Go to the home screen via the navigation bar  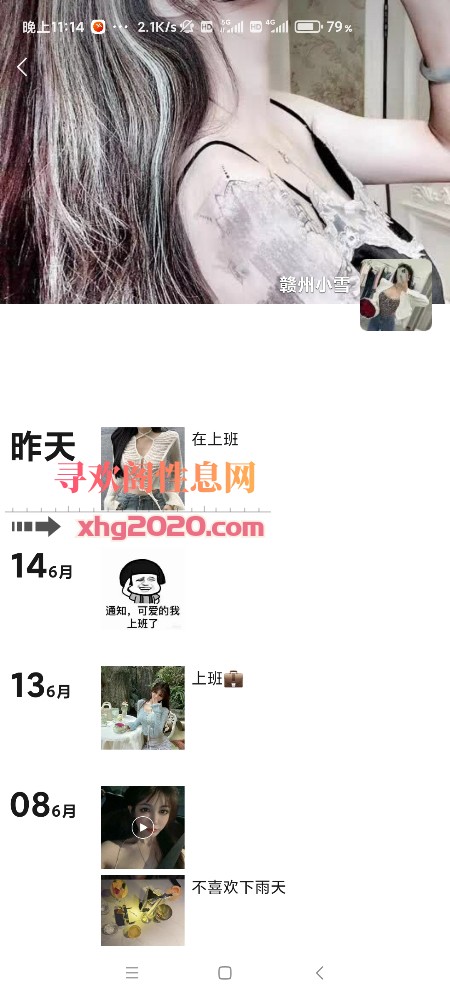point(225,973)
